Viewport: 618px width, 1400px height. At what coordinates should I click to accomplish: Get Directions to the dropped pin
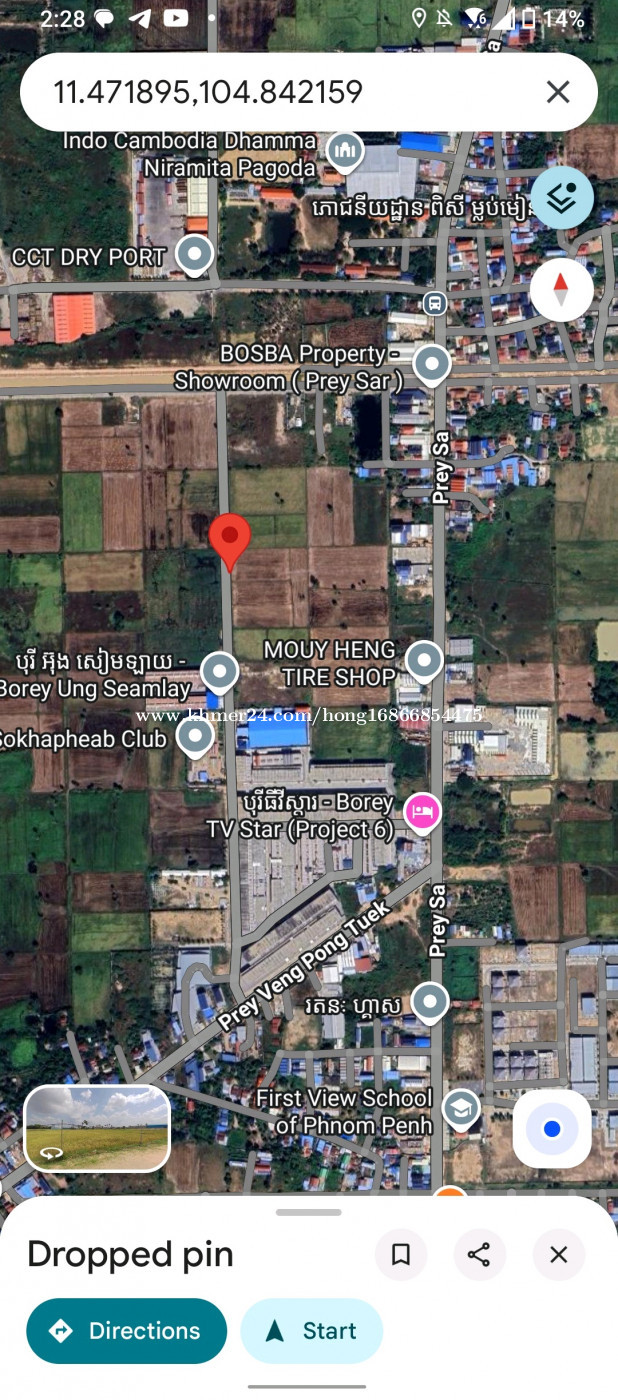[127, 1331]
